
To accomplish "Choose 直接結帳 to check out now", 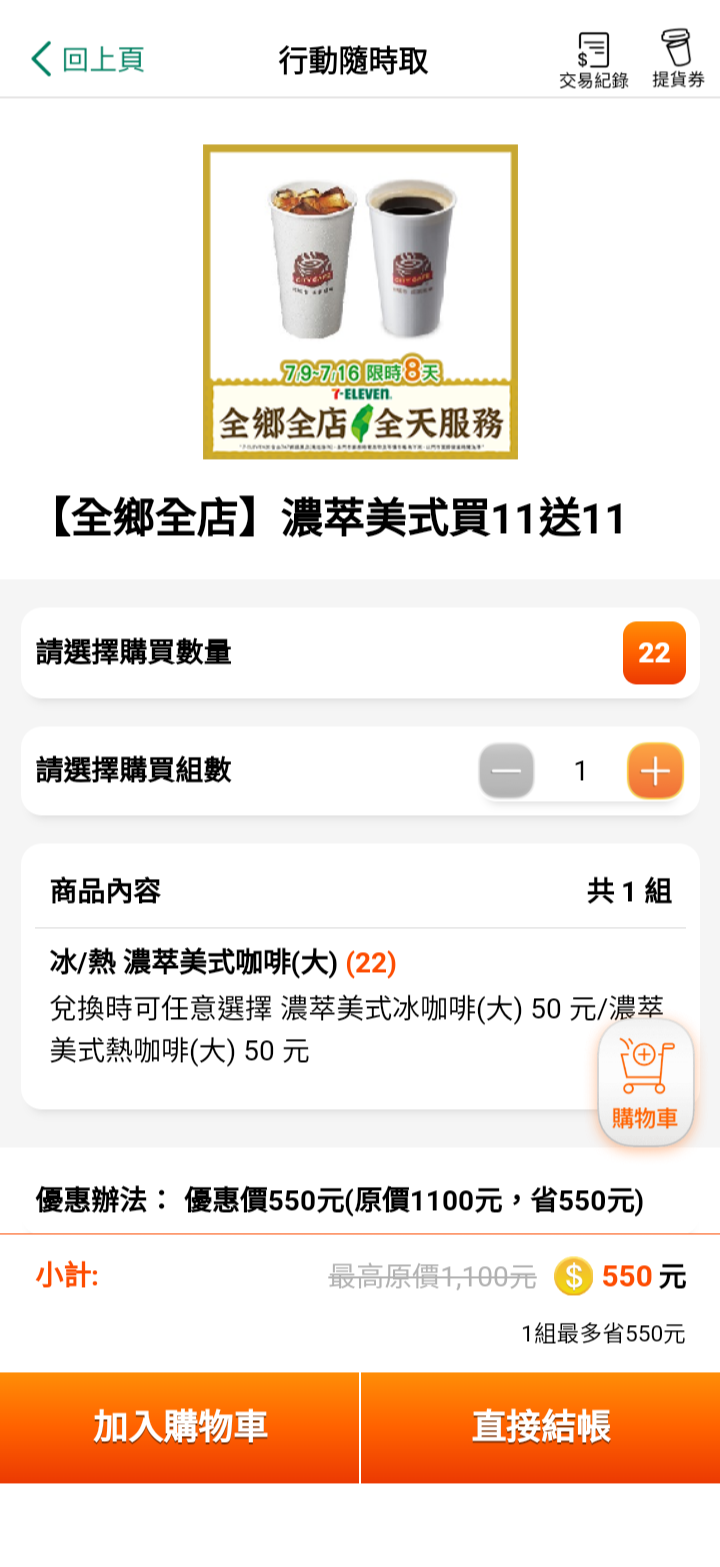I will [x=540, y=1427].
